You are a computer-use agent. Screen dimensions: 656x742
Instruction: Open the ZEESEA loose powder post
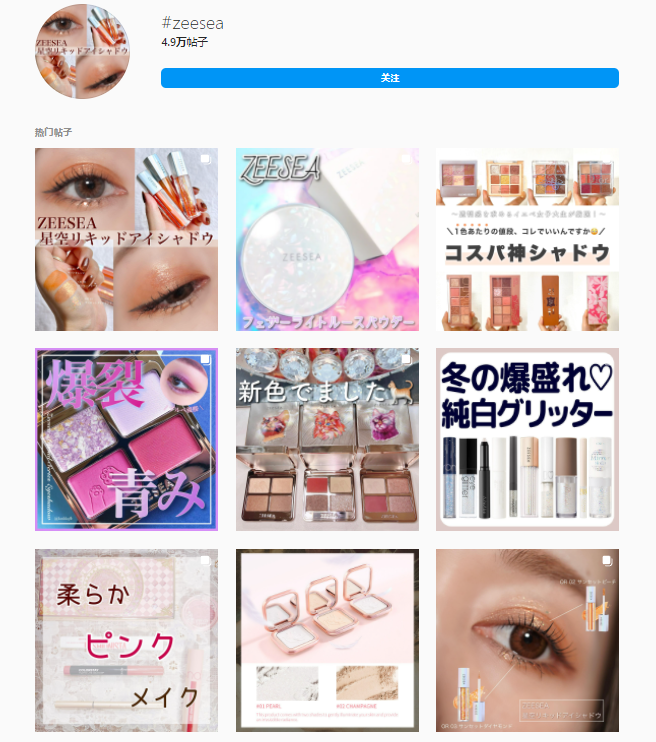coord(327,239)
